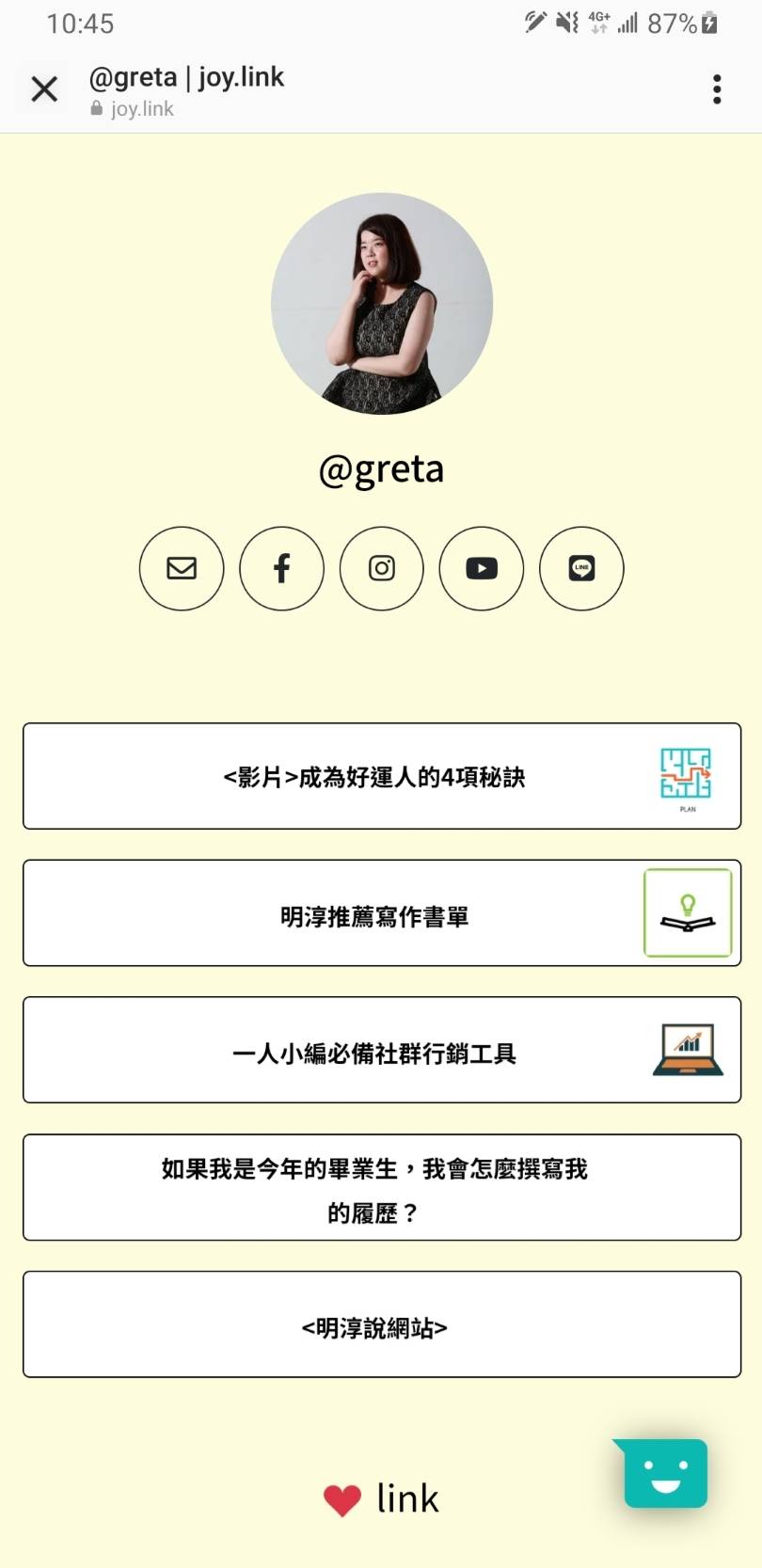
Task: Select 一人小編必備社群行銷工具
Action: coord(382,1050)
